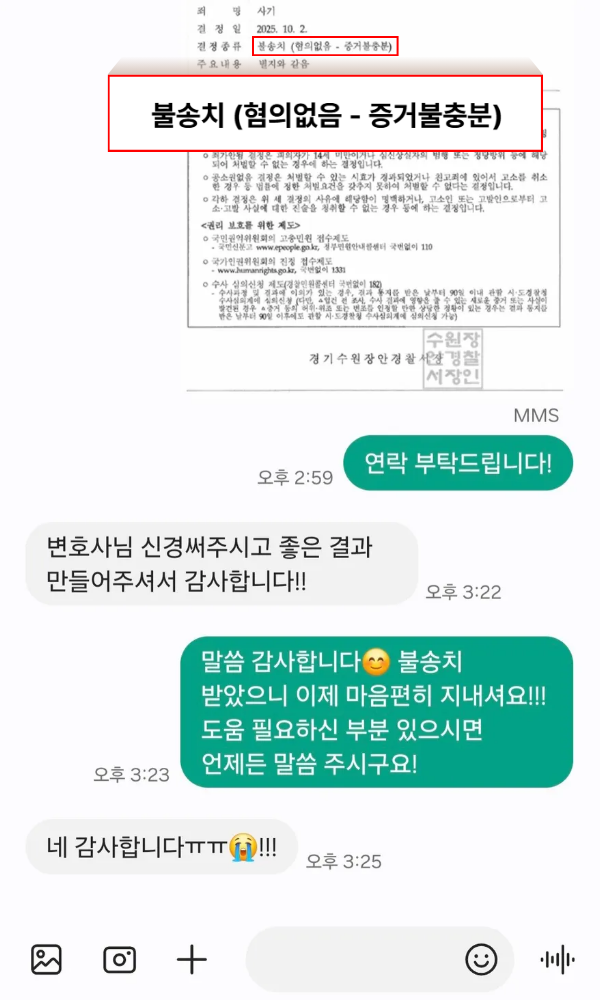Focus the message text input field
This screenshot has width=600, height=1000.
[x=350, y=960]
